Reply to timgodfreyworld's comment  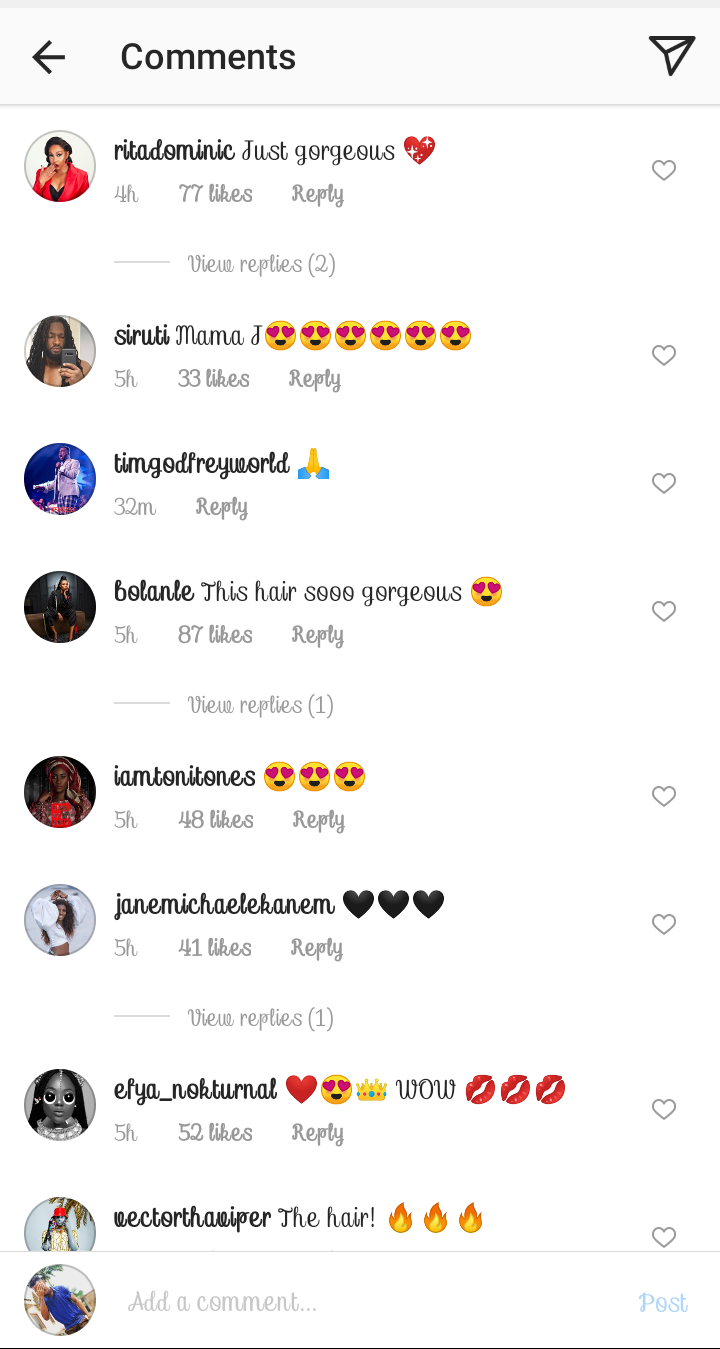221,507
